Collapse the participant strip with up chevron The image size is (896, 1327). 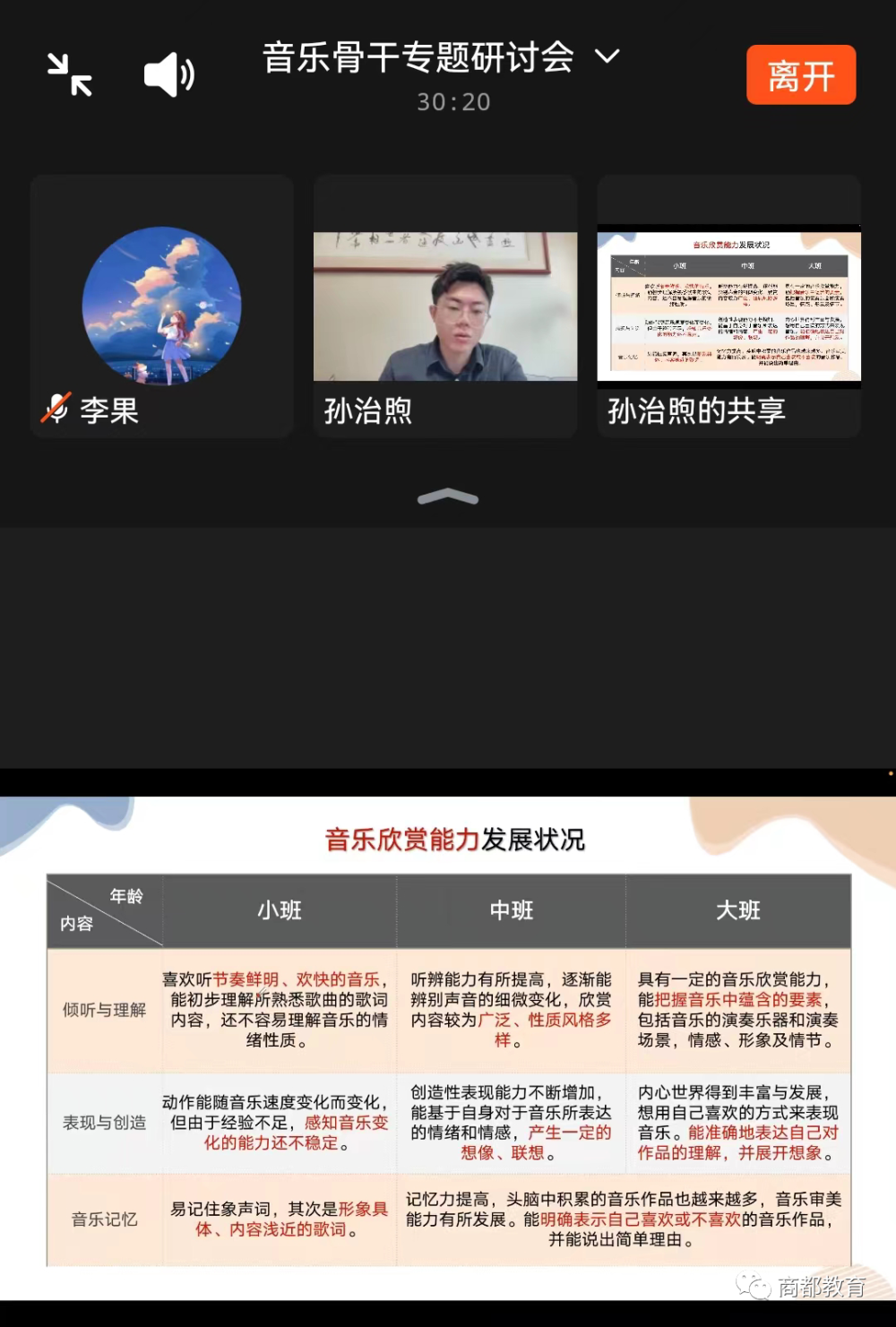(447, 497)
